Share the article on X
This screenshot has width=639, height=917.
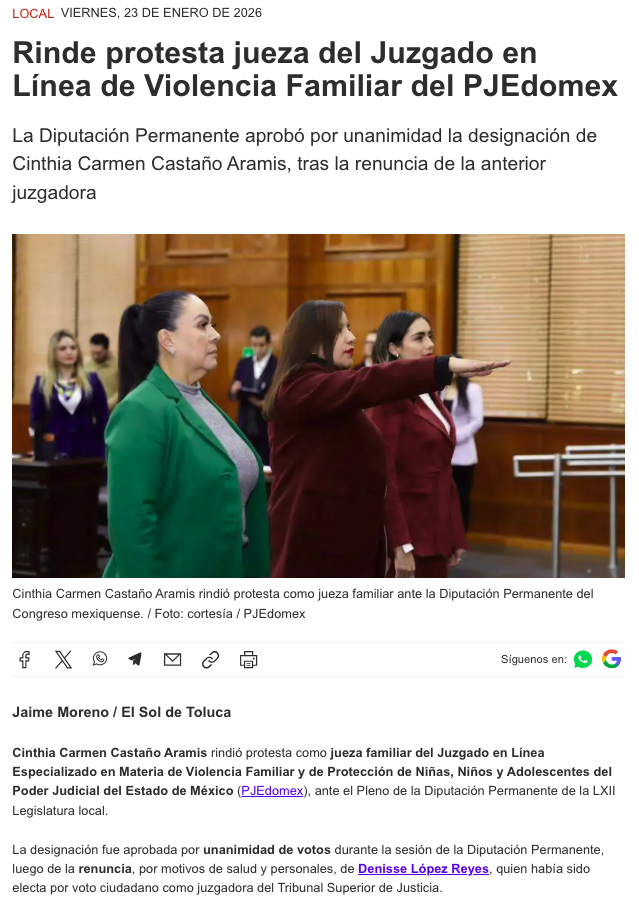63,659
